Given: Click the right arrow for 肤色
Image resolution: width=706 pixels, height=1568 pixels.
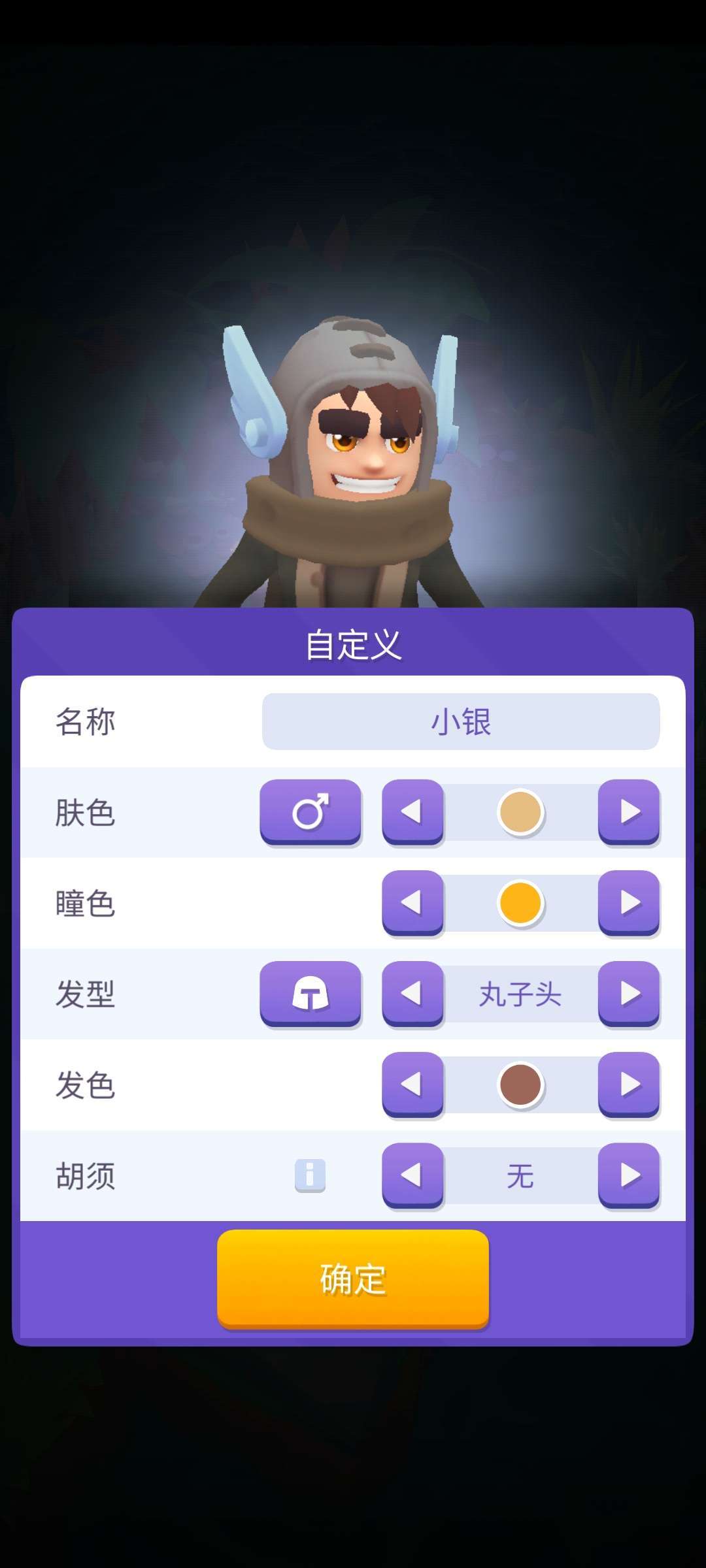Looking at the screenshot, I should [x=628, y=812].
